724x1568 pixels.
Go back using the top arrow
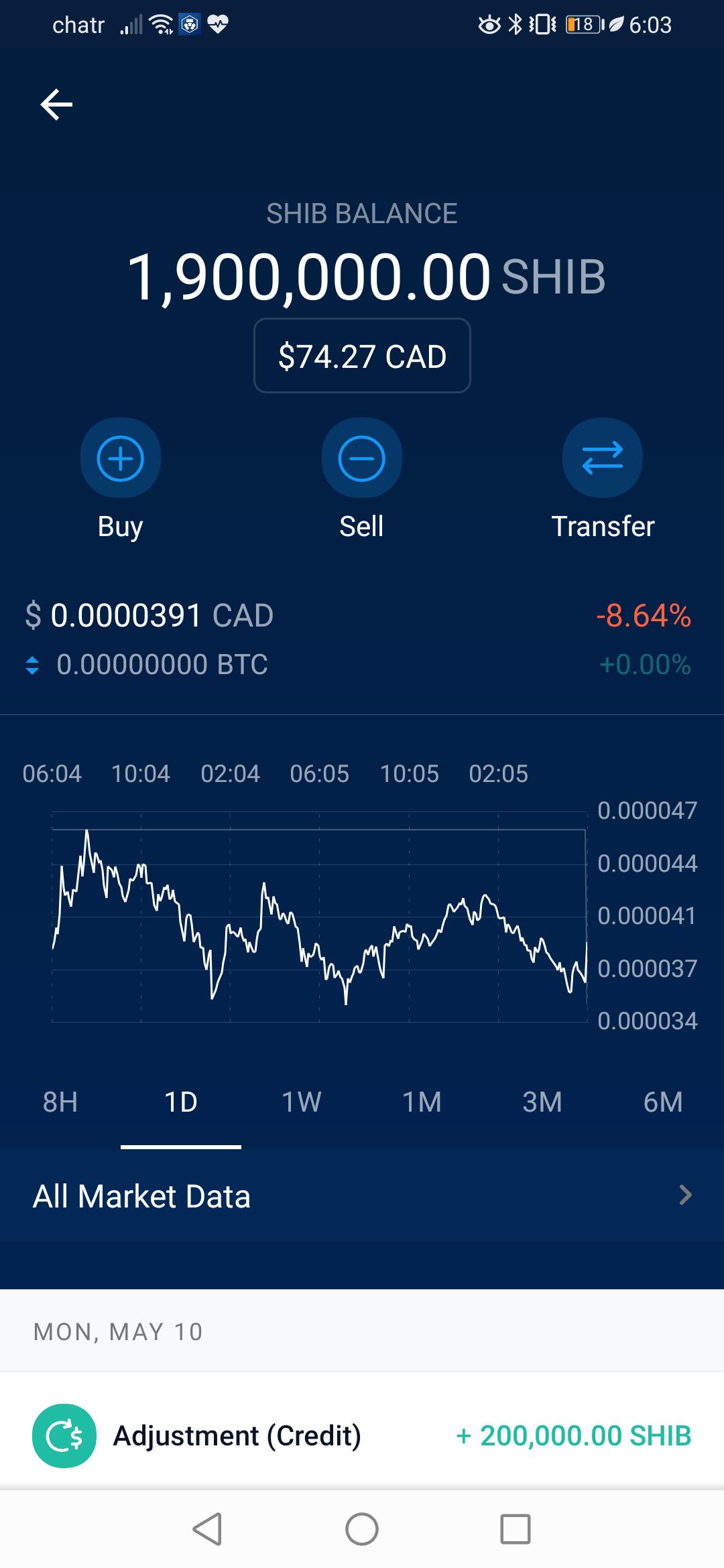coord(56,105)
